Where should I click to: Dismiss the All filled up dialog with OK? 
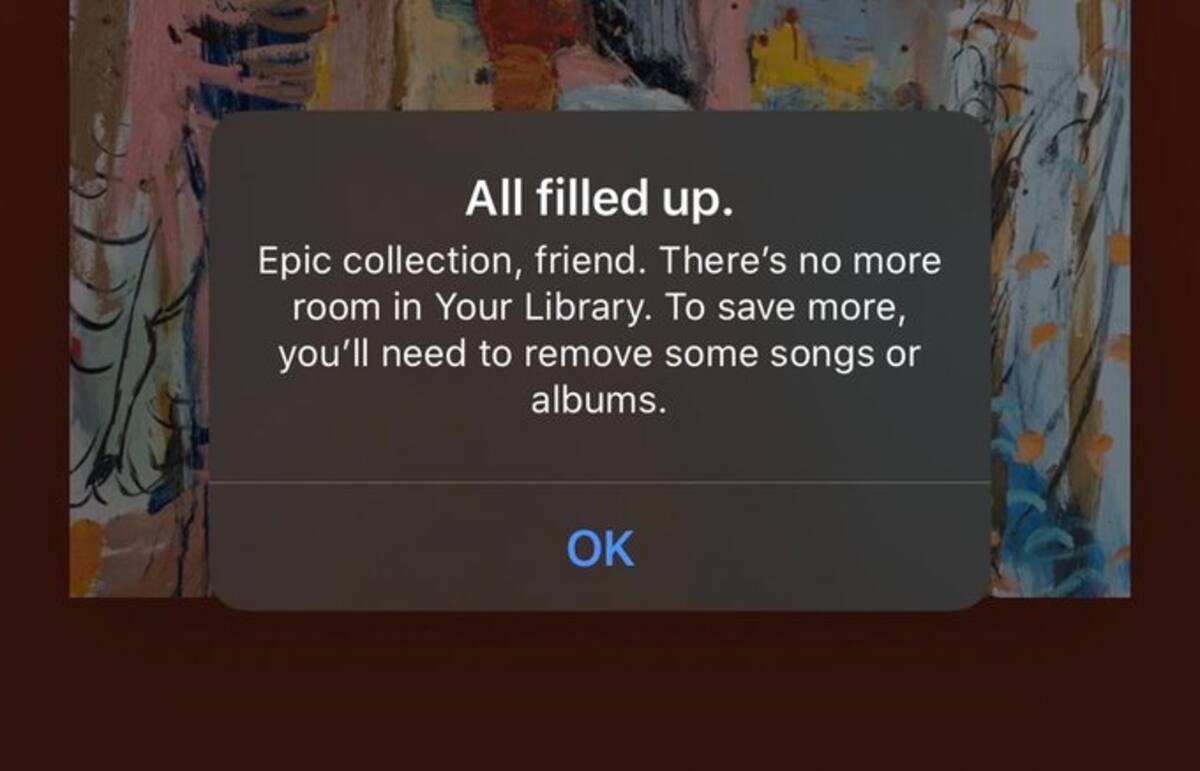[x=600, y=548]
